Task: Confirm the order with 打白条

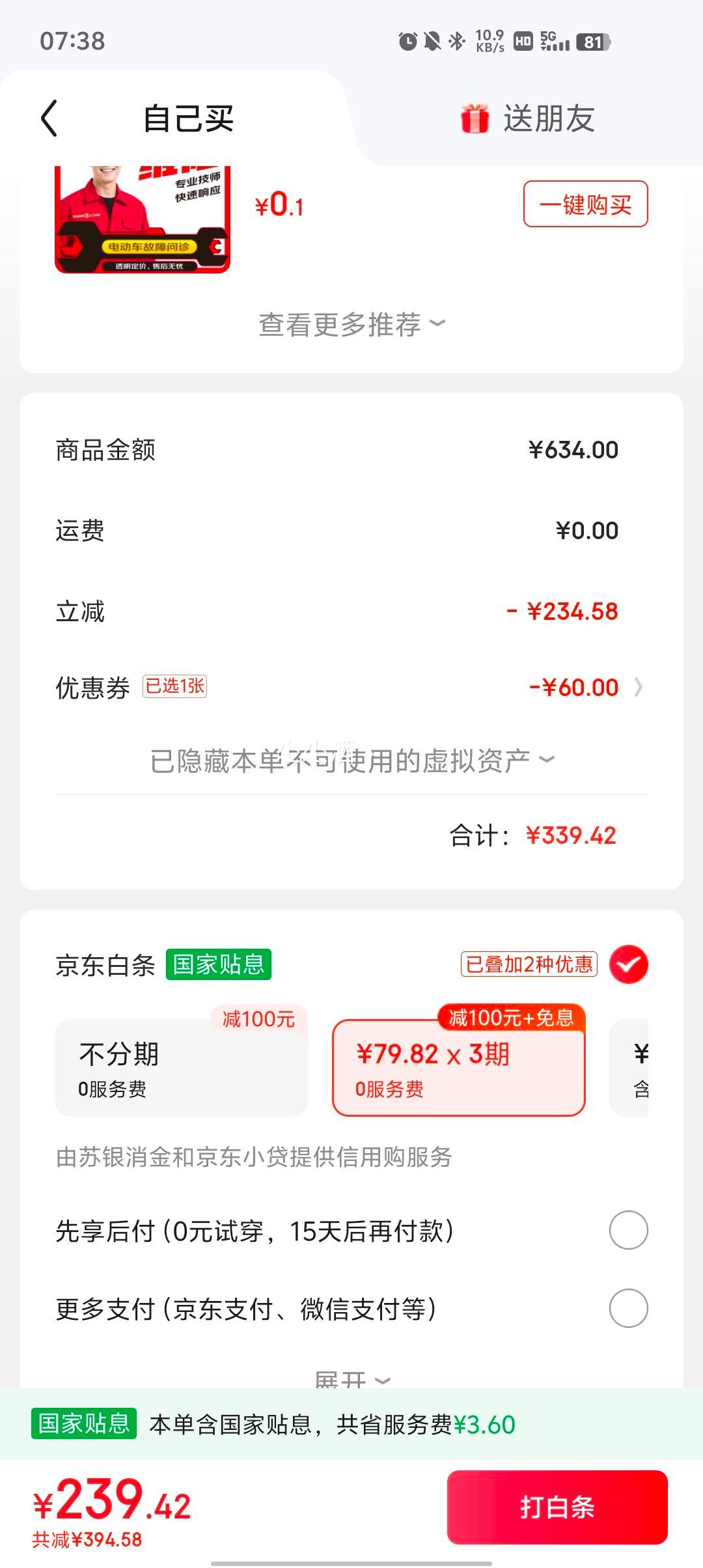Action: (x=557, y=1507)
